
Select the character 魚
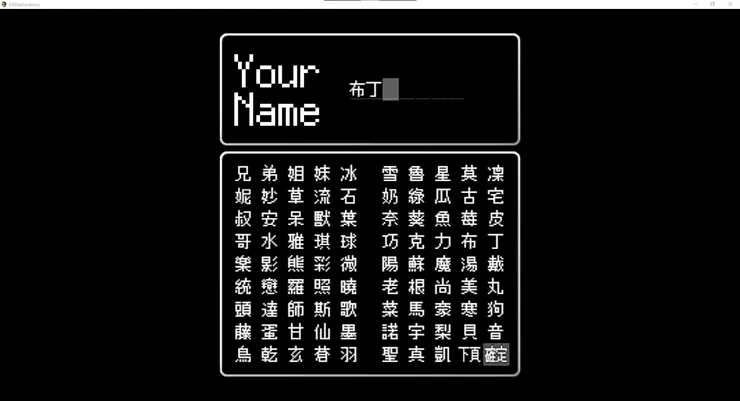point(443,219)
